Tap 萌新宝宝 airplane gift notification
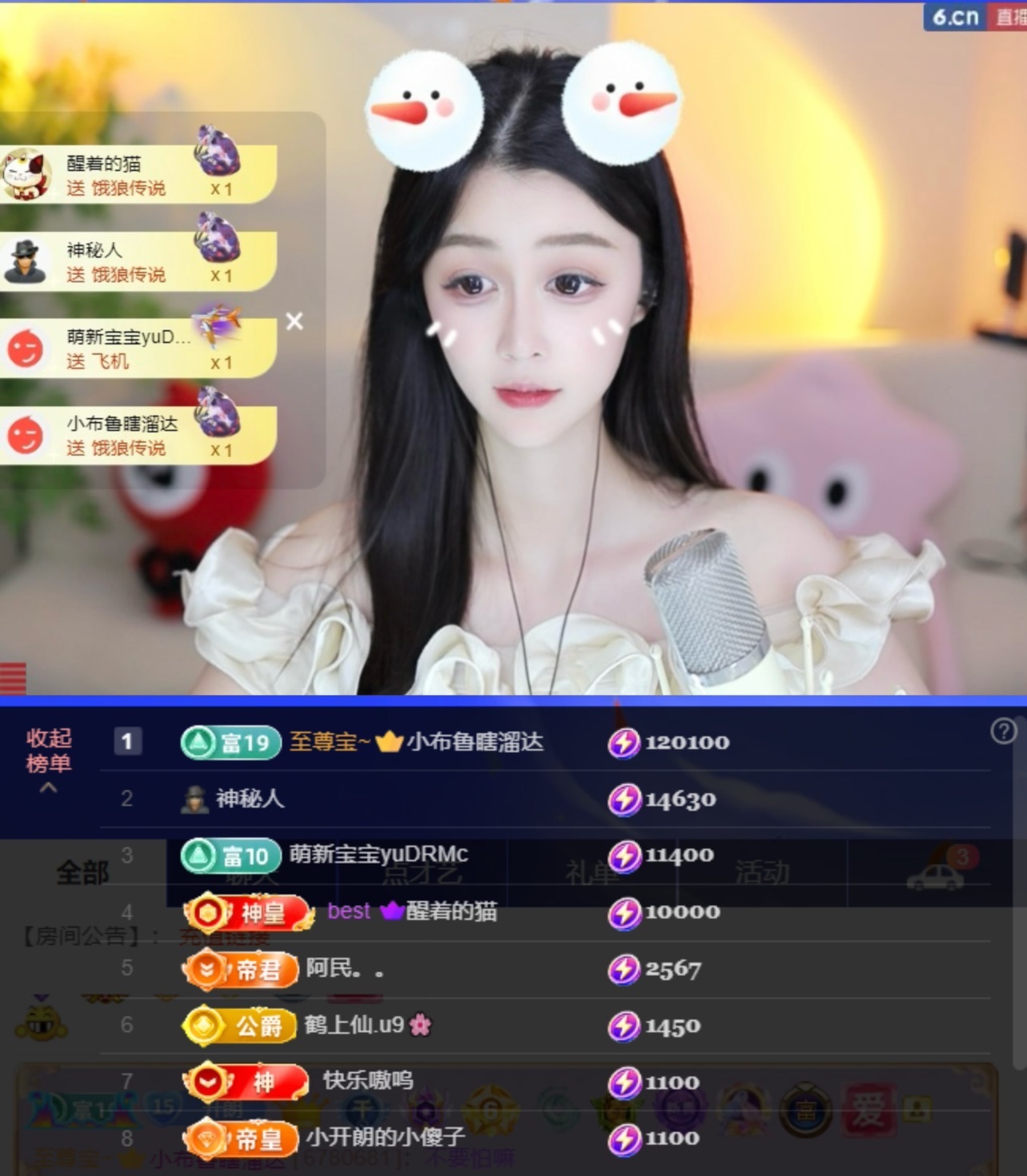This screenshot has height=1176, width=1027. tap(136, 349)
